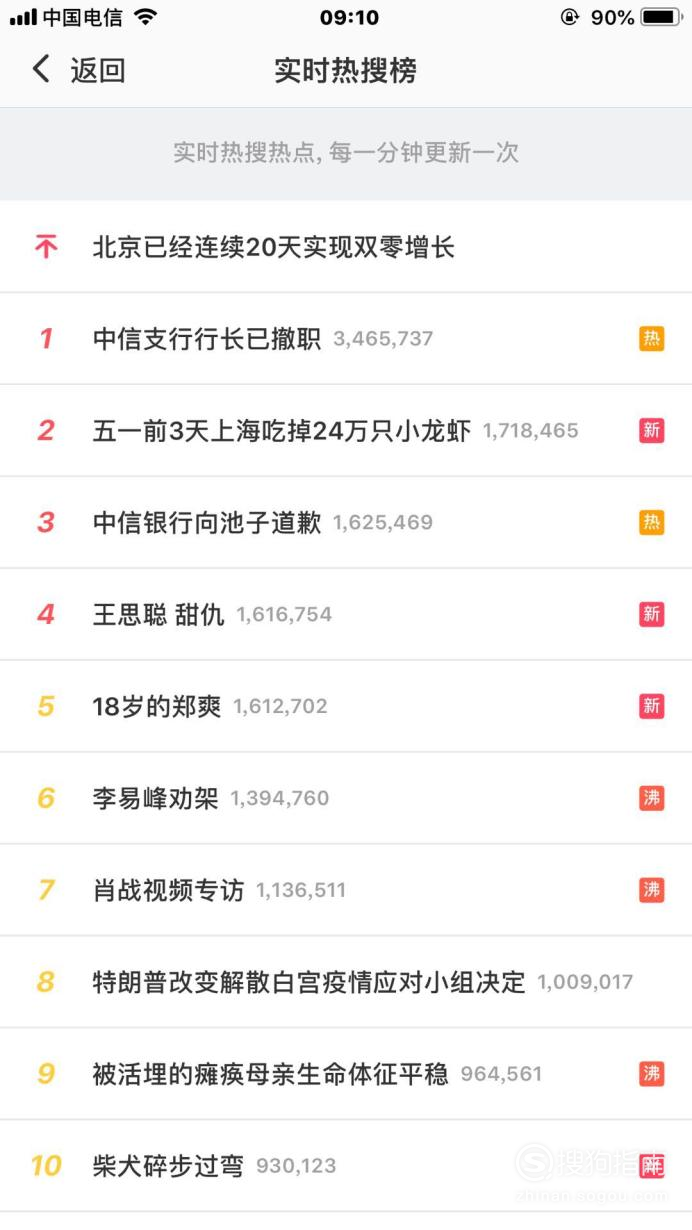The image size is (692, 1230).
Task: Open topic 五一前3天上海吃掉24万只小龙虾
Action: click(x=281, y=431)
